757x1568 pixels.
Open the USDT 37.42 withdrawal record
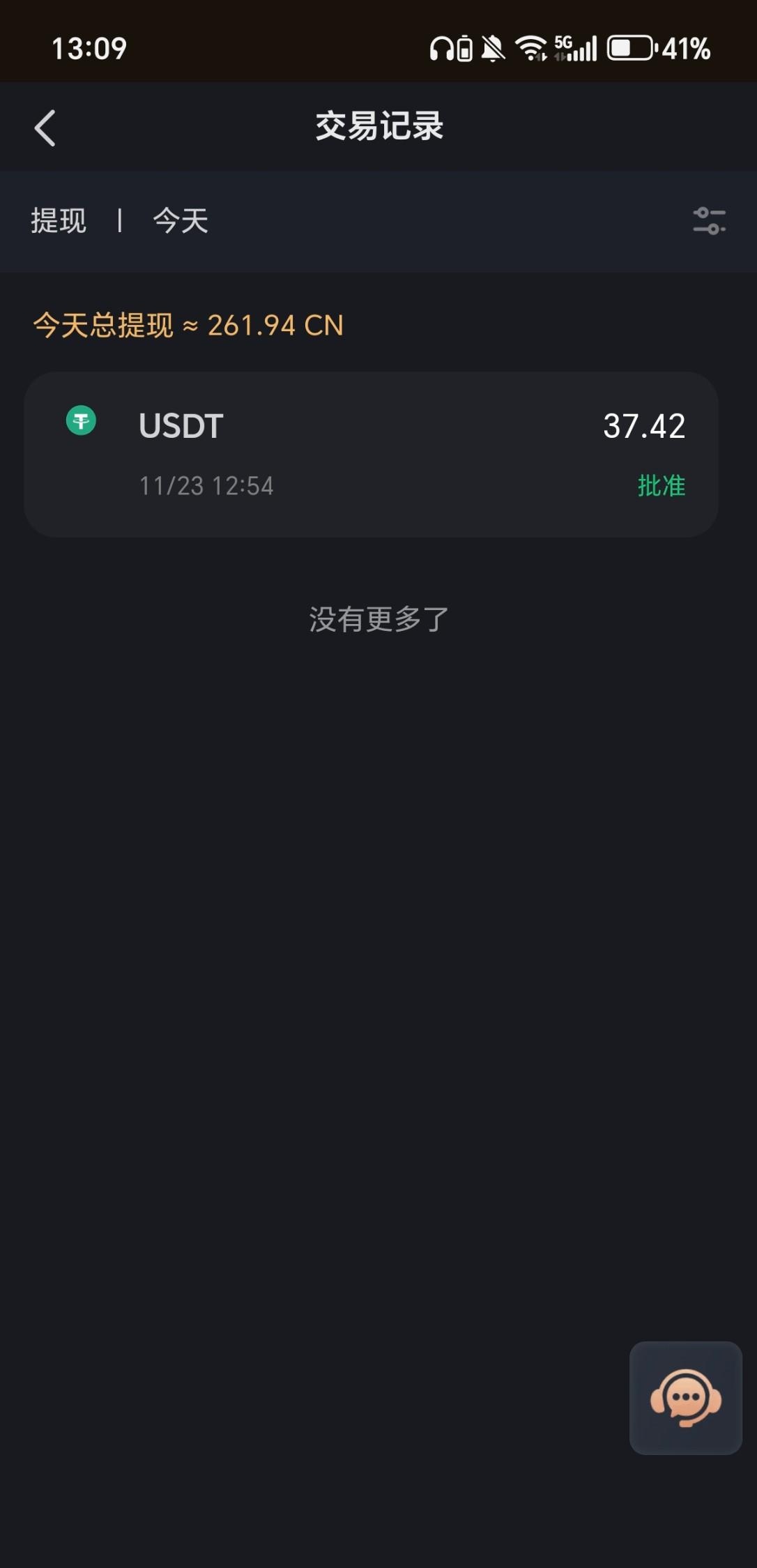[371, 455]
